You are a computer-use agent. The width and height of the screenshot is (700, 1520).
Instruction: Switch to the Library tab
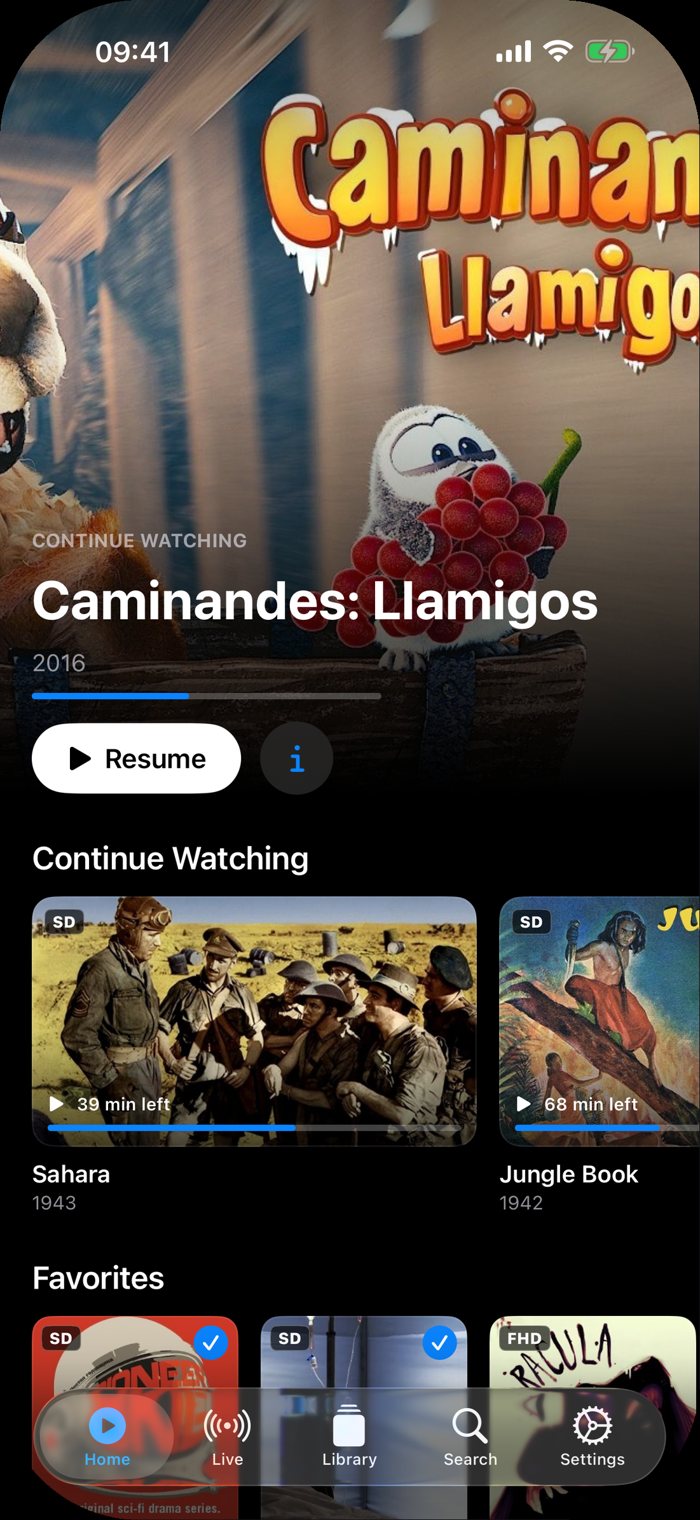(x=349, y=1437)
